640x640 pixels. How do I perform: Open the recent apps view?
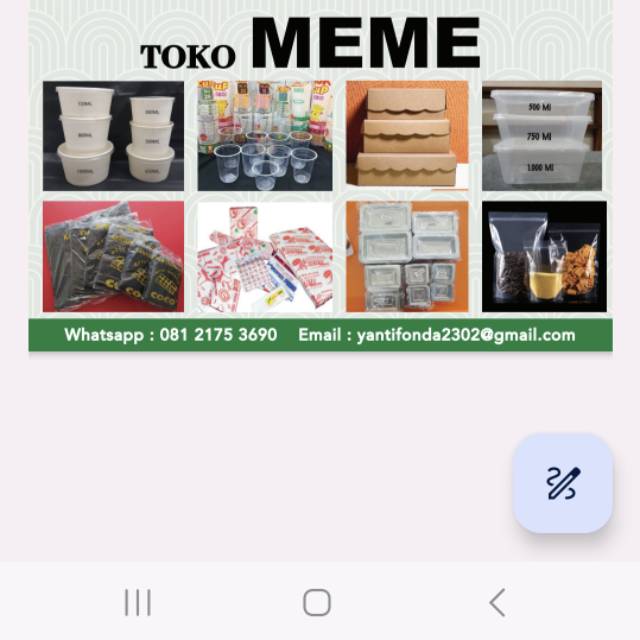[x=137, y=602]
